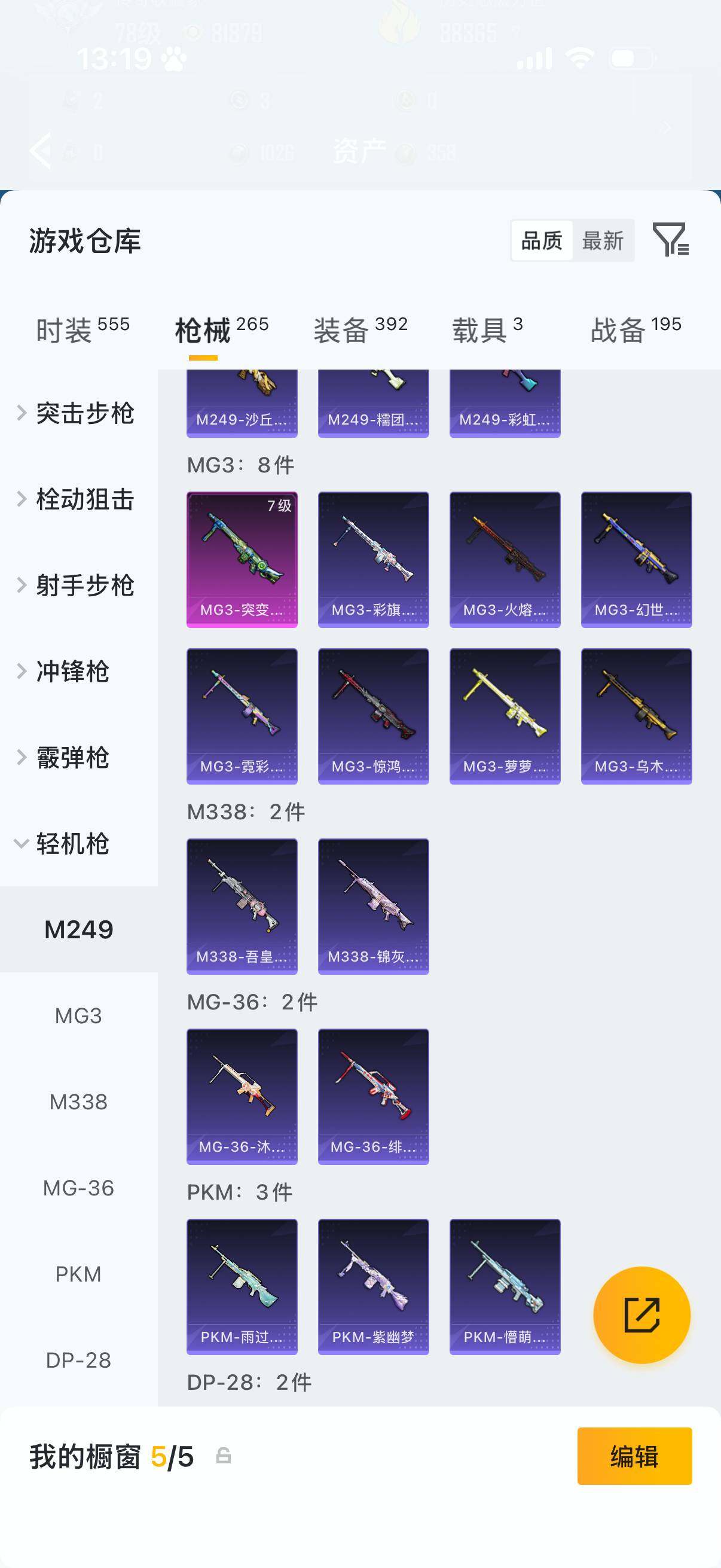The width and height of the screenshot is (721, 1568).
Task: Tap the orange share floating button
Action: tap(641, 1315)
